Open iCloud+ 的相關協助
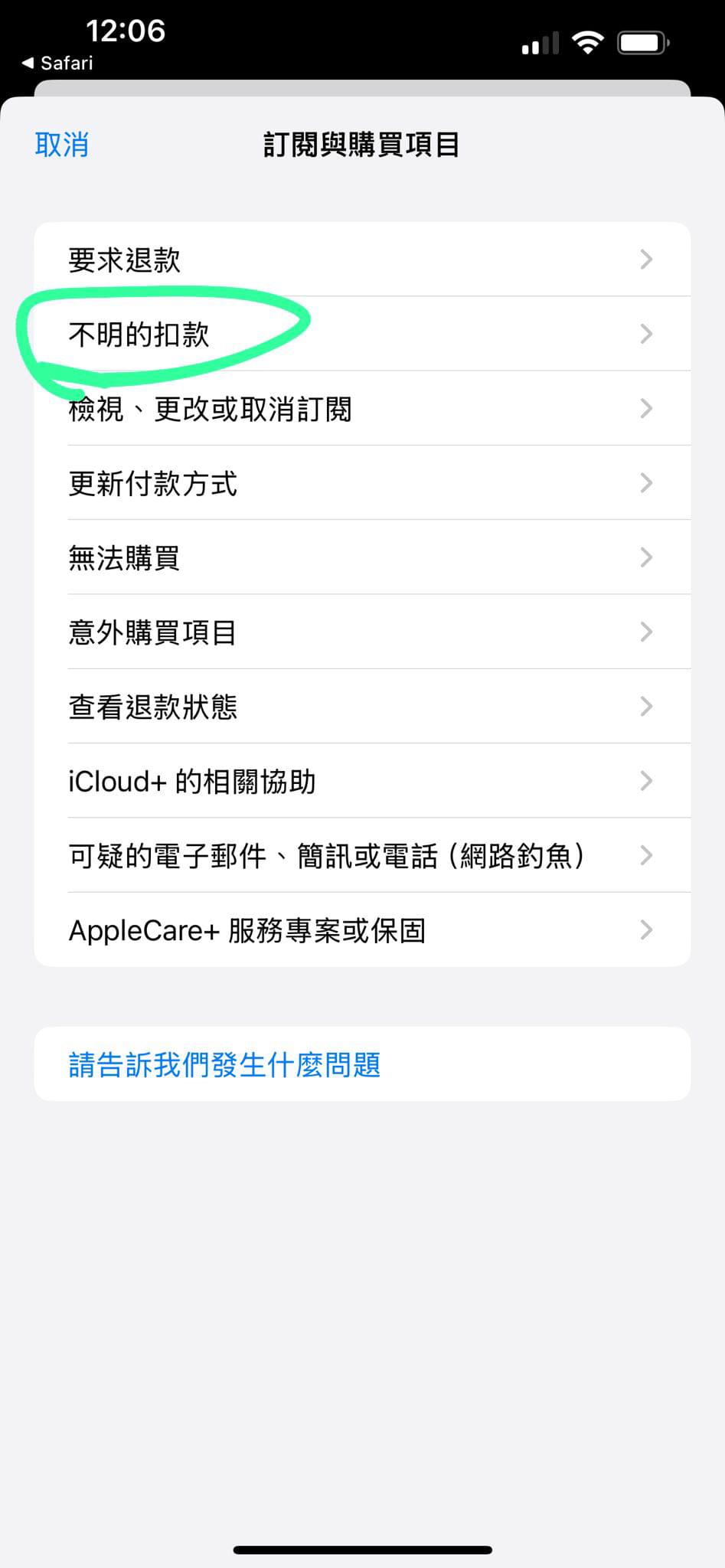Image resolution: width=725 pixels, height=1568 pixels. [x=362, y=780]
